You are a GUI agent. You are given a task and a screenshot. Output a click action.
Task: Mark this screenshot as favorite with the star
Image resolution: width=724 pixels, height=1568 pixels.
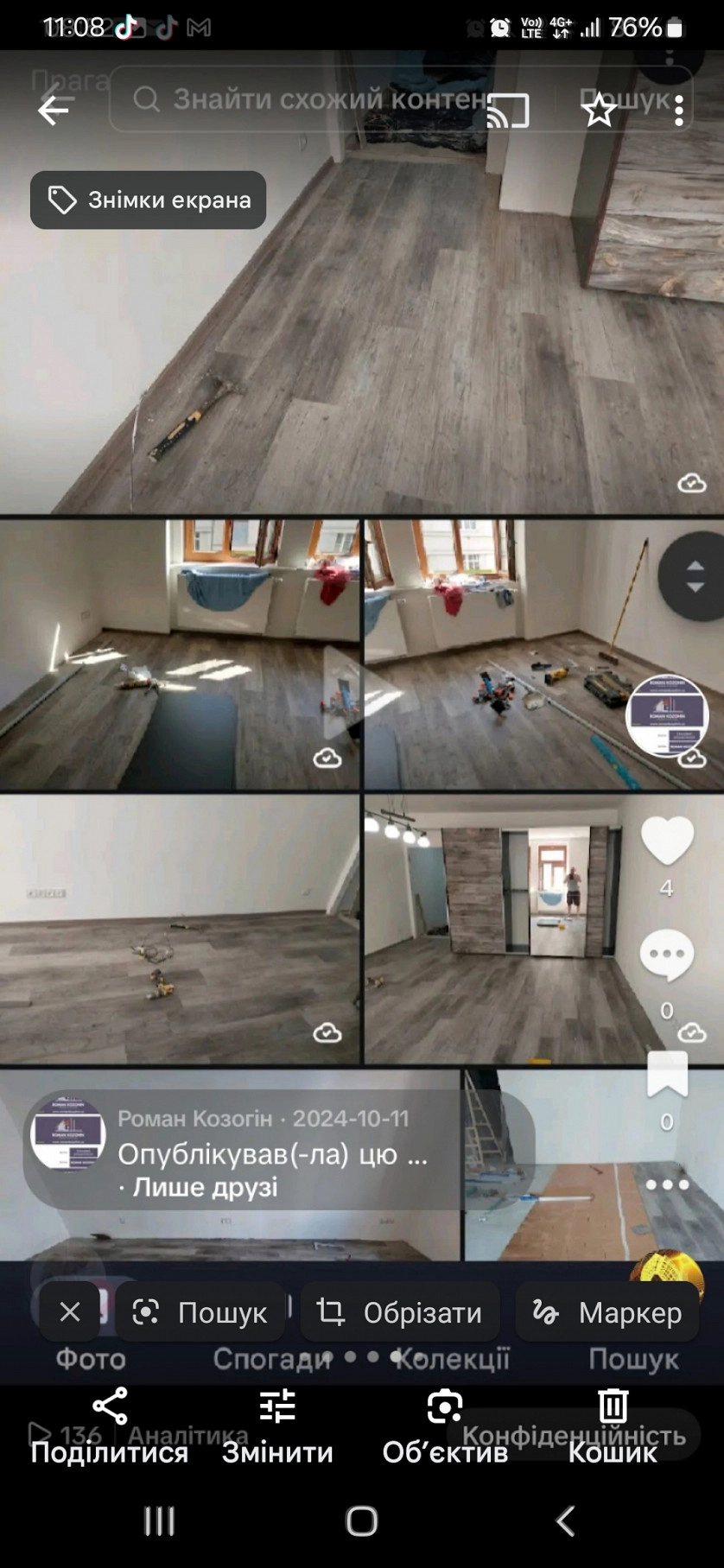pos(599,111)
